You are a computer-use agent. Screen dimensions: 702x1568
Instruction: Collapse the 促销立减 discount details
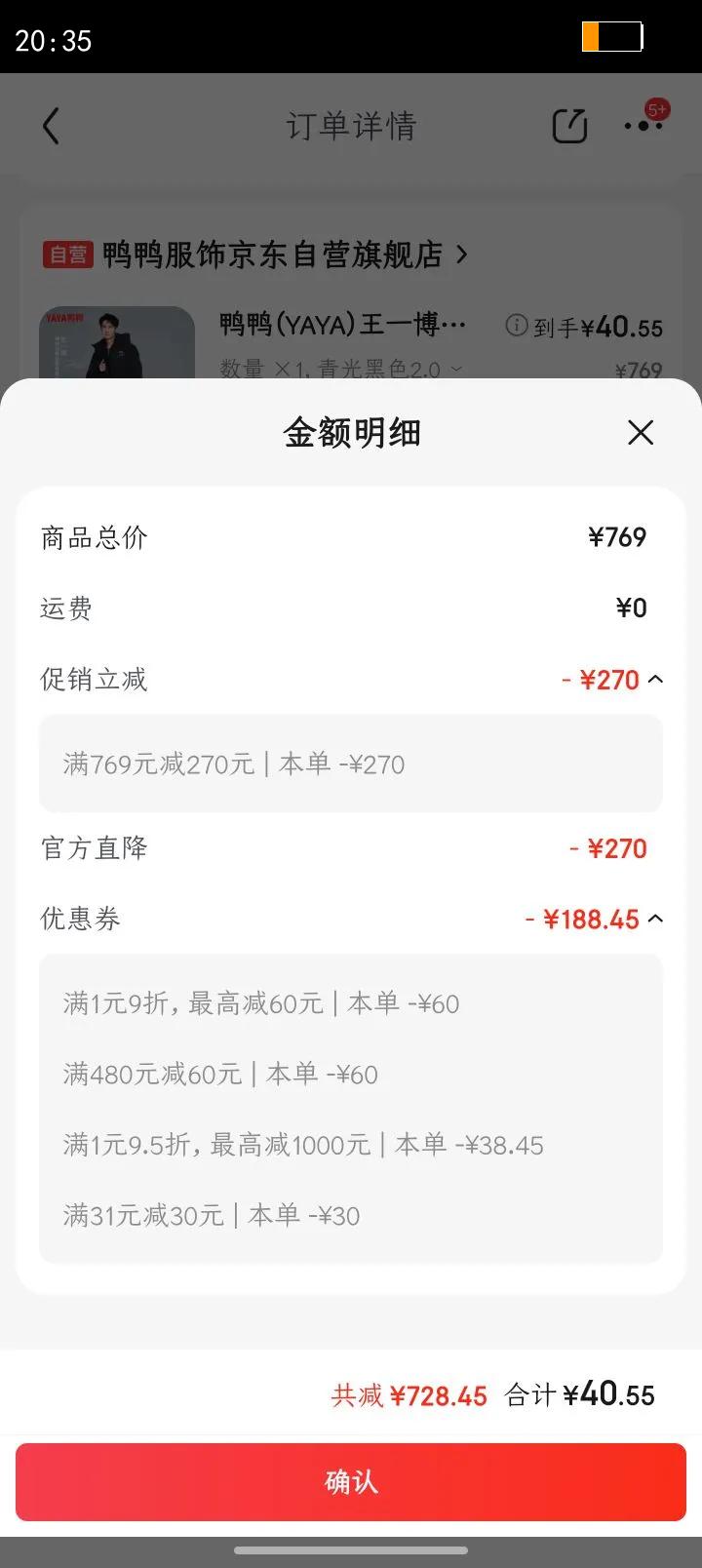(656, 678)
